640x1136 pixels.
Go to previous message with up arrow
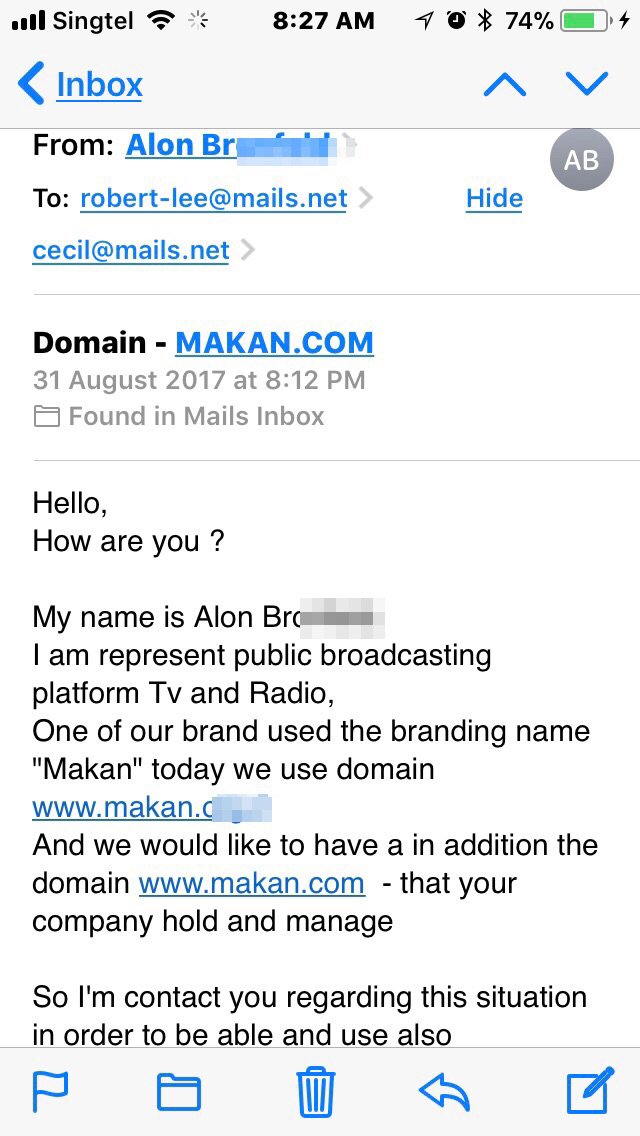point(504,85)
